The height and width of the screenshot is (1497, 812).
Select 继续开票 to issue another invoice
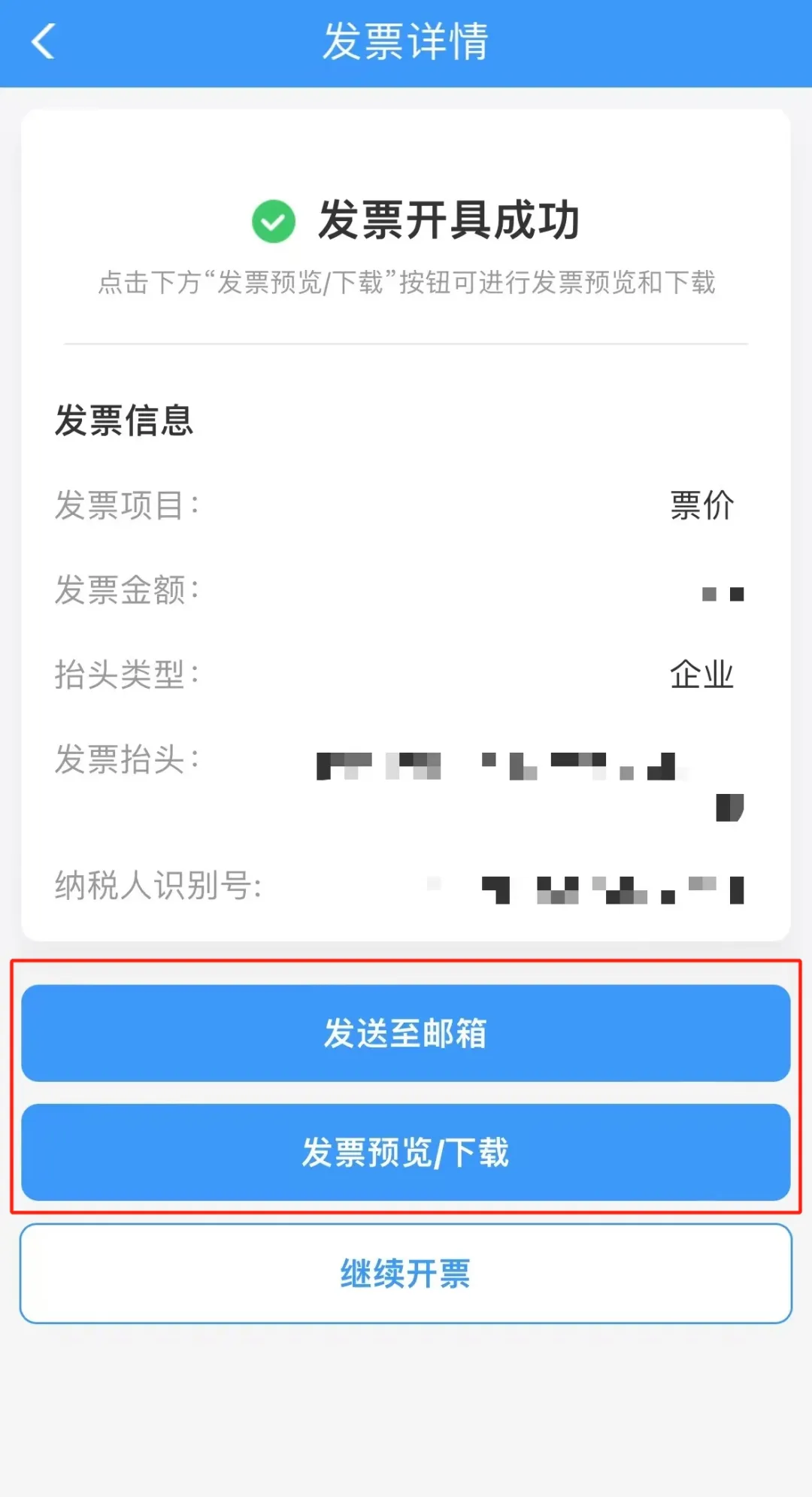(x=406, y=1272)
